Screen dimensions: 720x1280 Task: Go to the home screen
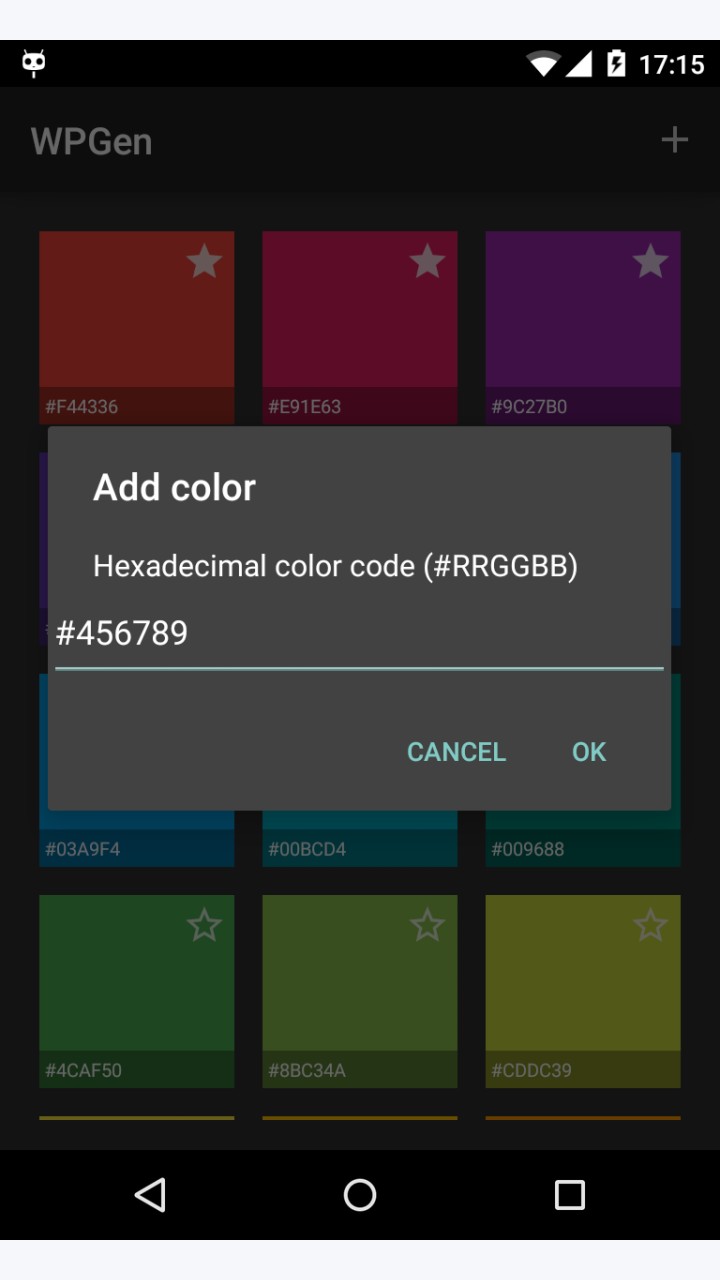pos(360,1195)
